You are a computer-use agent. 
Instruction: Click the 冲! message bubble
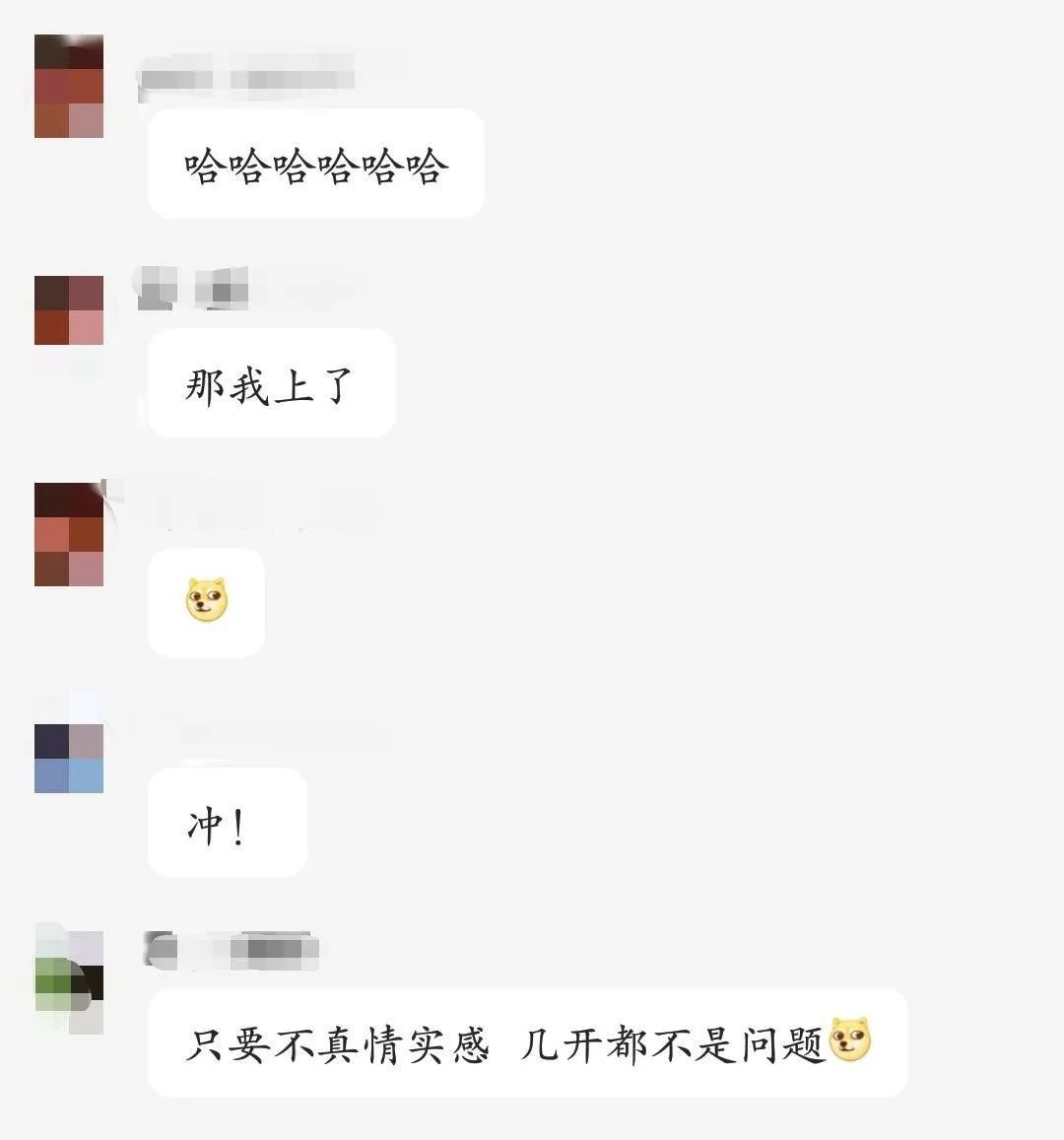[226, 823]
